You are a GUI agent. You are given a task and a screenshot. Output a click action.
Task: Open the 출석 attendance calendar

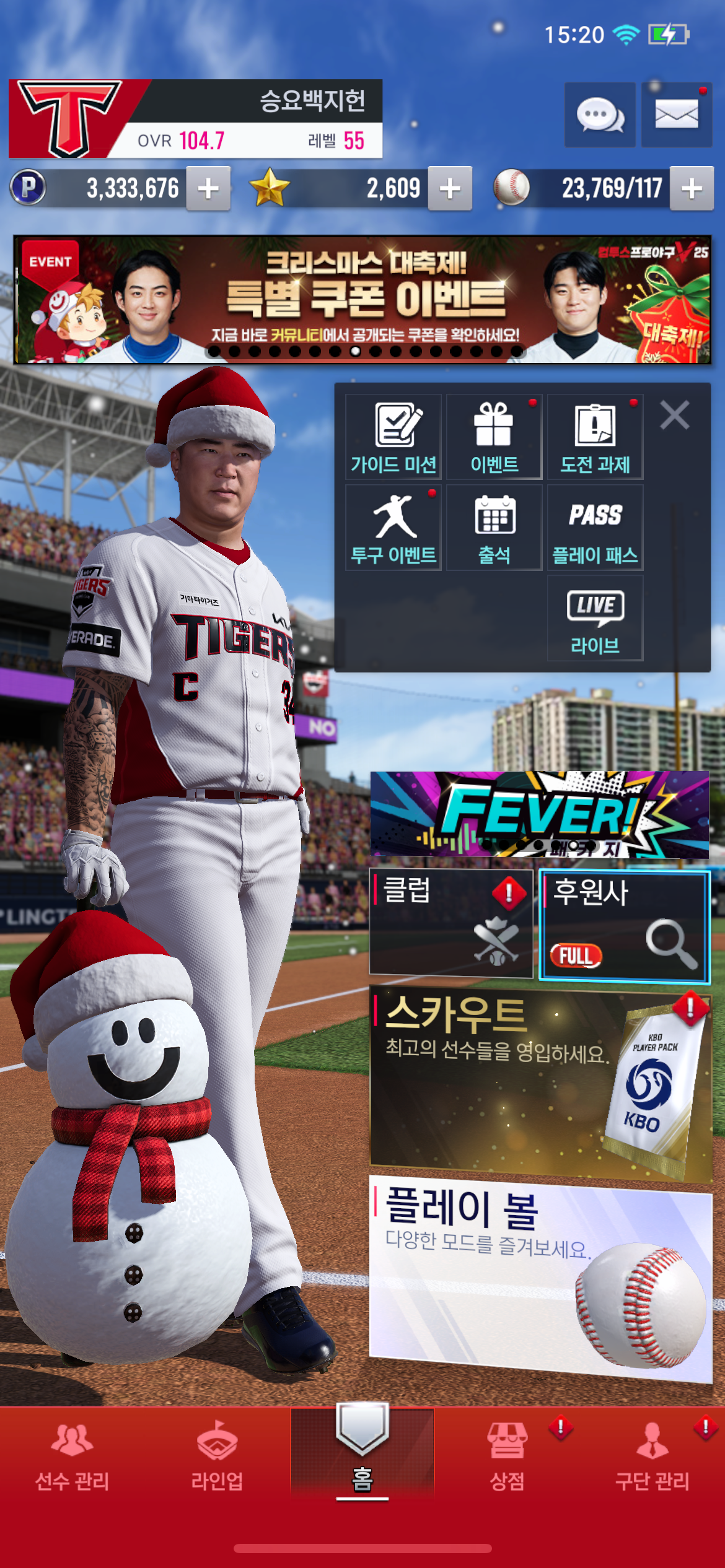(x=494, y=528)
